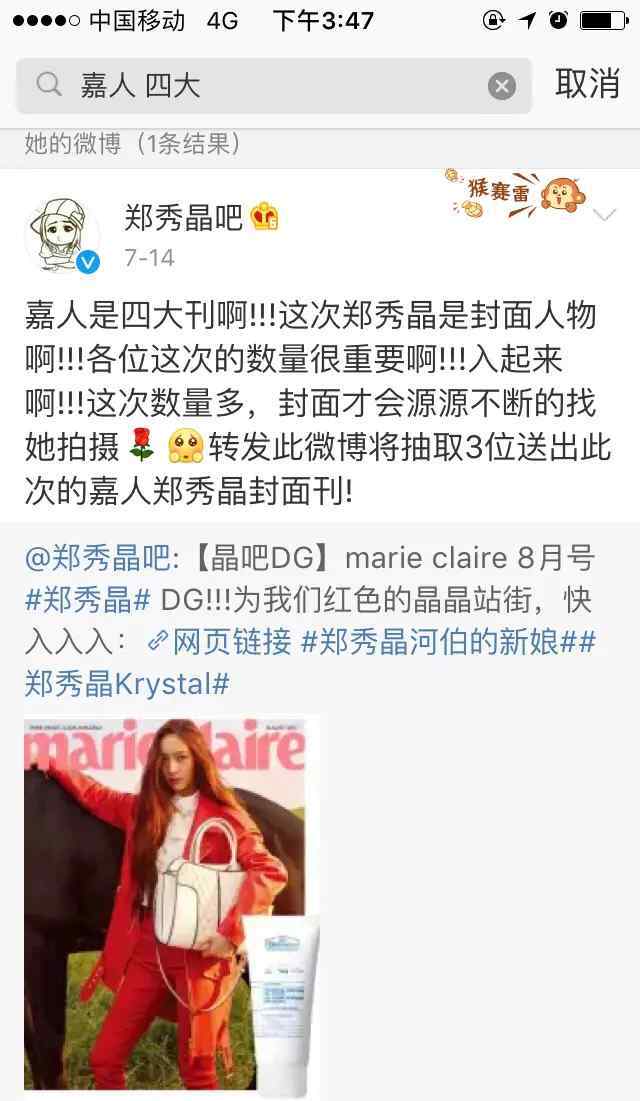Screen dimensions: 640x1101
Task: Open the post's dropdown chevron menu
Action: [604, 215]
